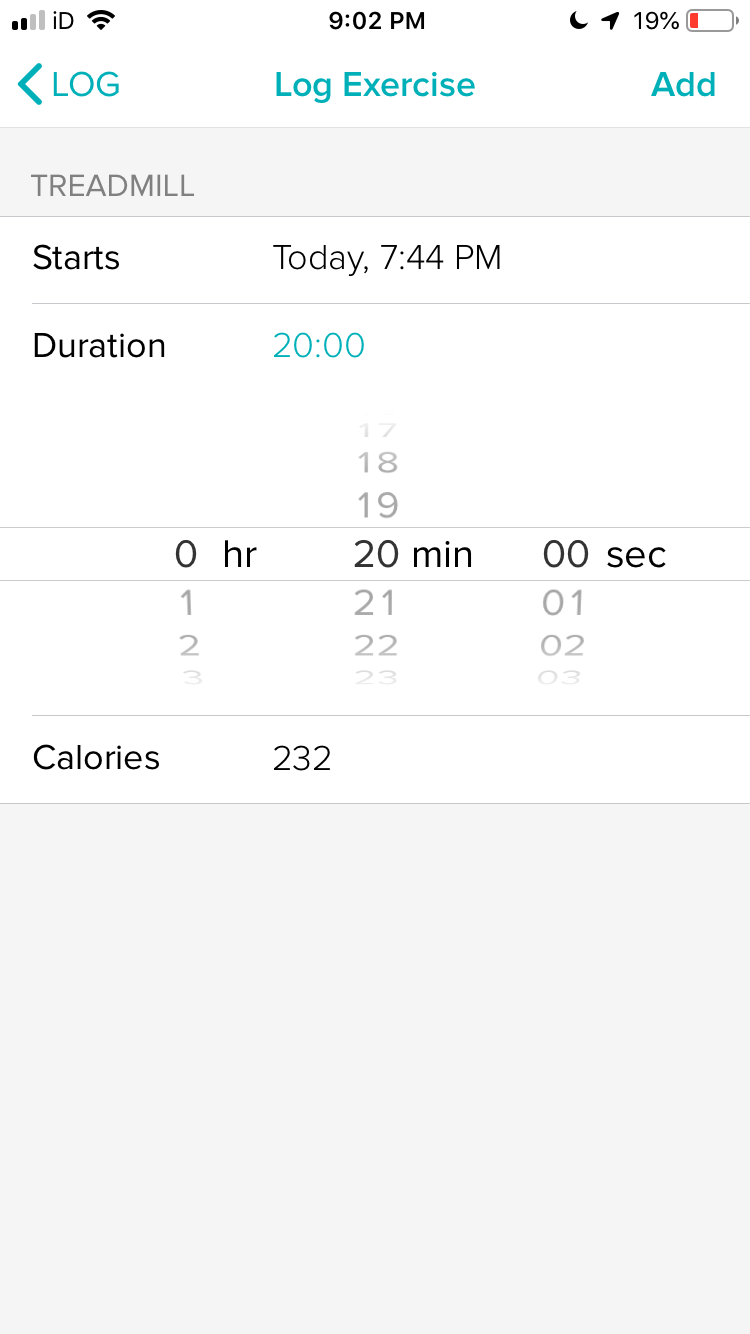Image resolution: width=750 pixels, height=1334 pixels.
Task: Select 2 in the hours picker
Action: [x=189, y=645]
